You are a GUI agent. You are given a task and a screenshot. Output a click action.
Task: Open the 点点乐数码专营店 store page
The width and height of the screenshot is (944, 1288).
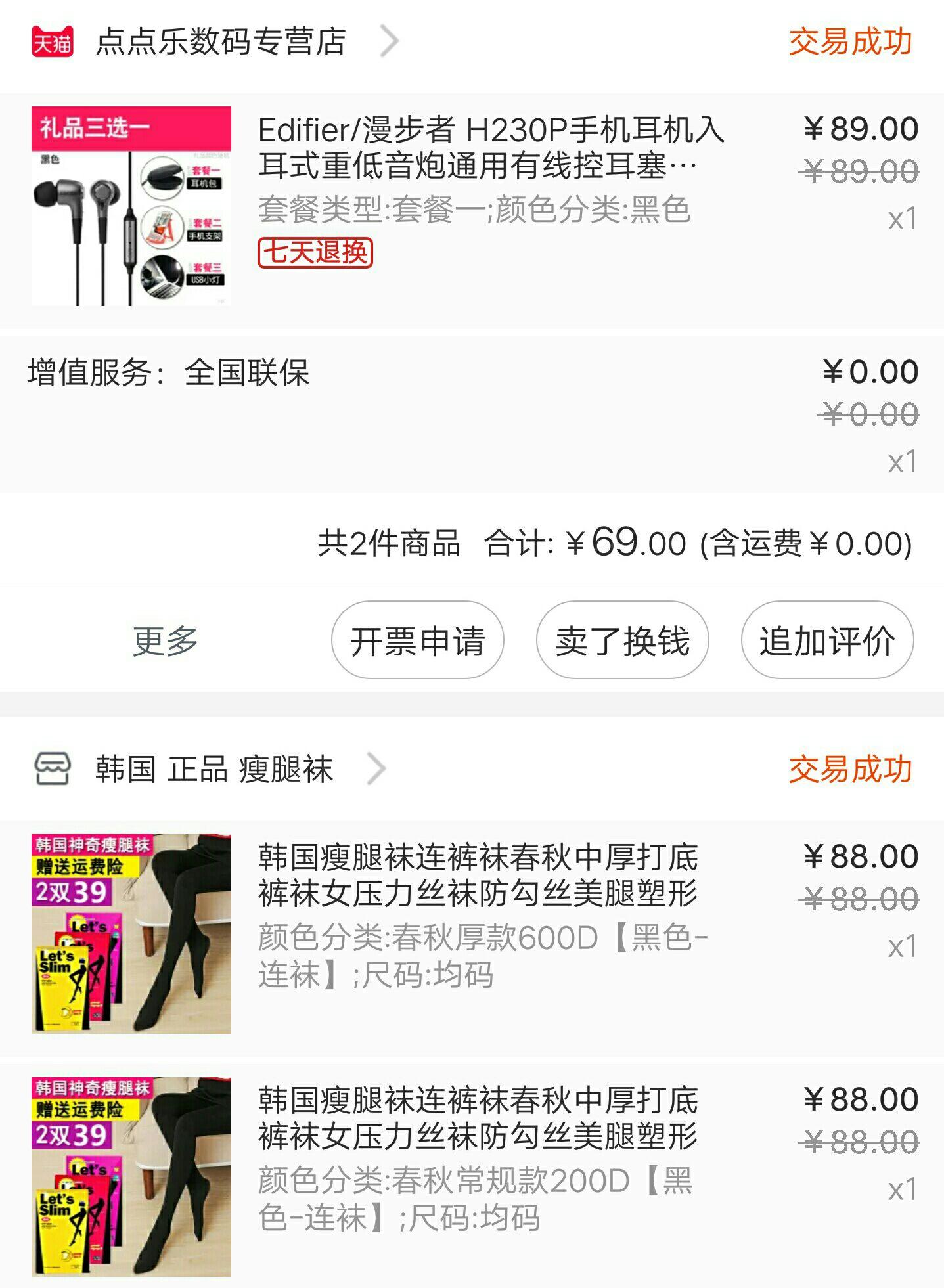click(x=221, y=42)
